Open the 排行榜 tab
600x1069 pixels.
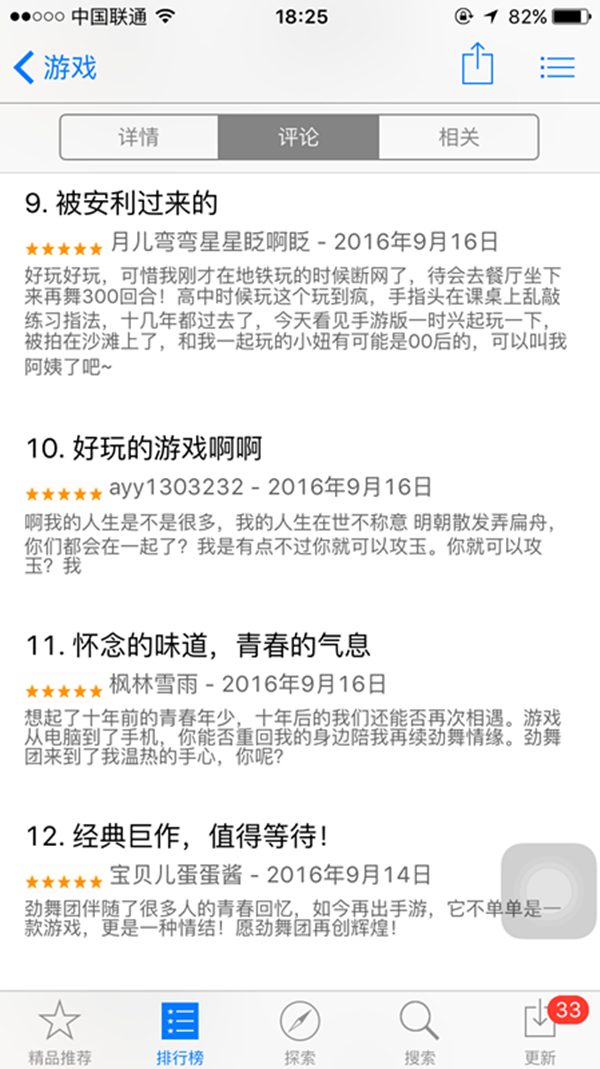(x=180, y=1030)
